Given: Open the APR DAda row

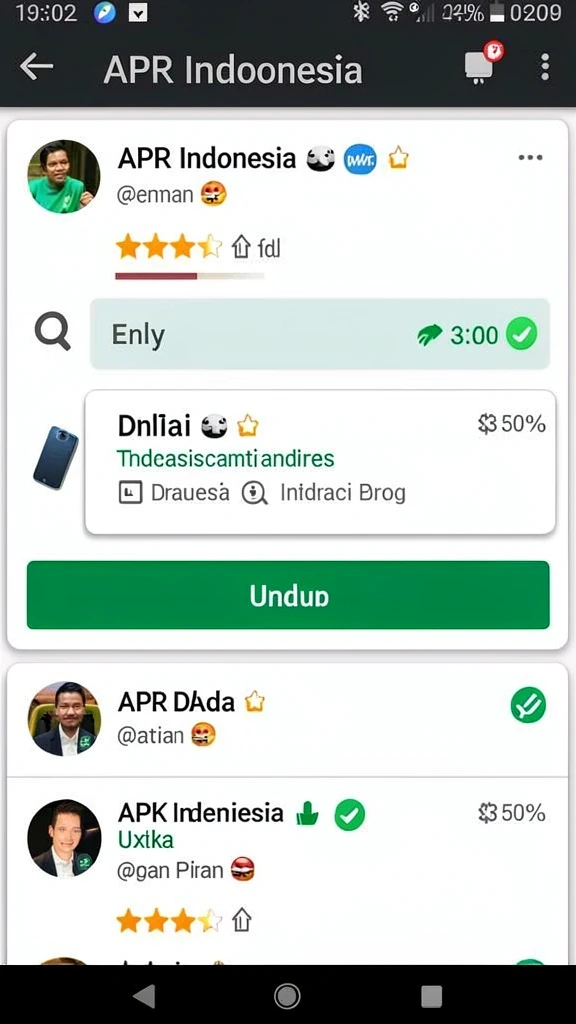Looking at the screenshot, I should pyautogui.click(x=287, y=720).
